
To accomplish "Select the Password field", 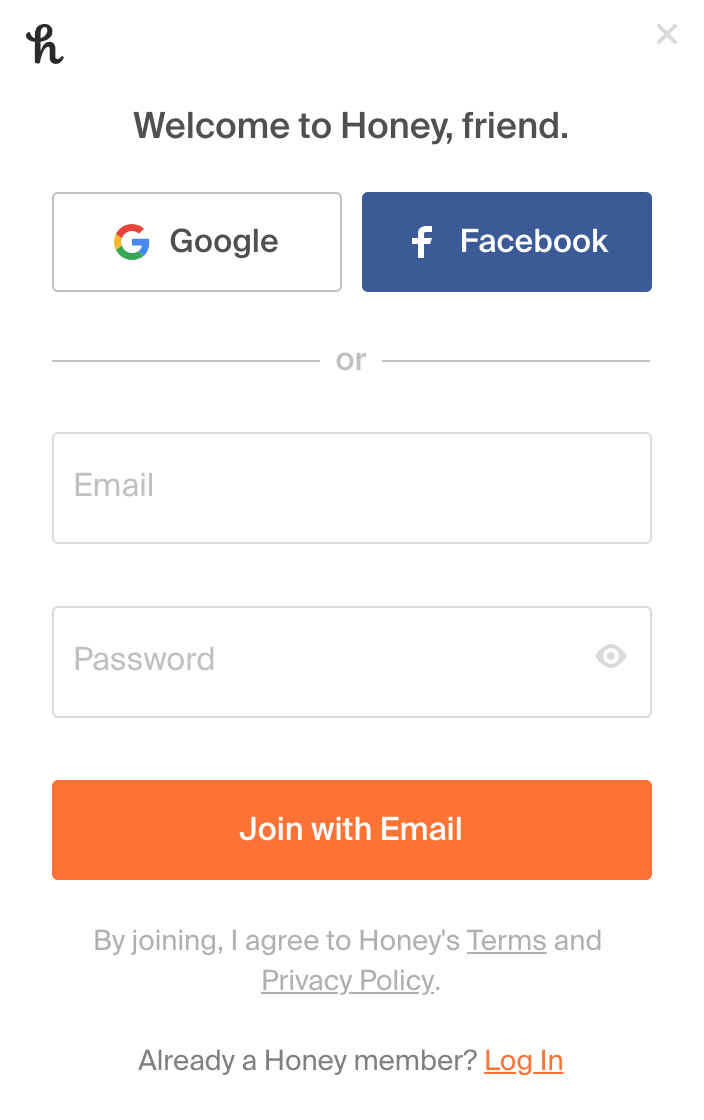I will pos(320,662).
